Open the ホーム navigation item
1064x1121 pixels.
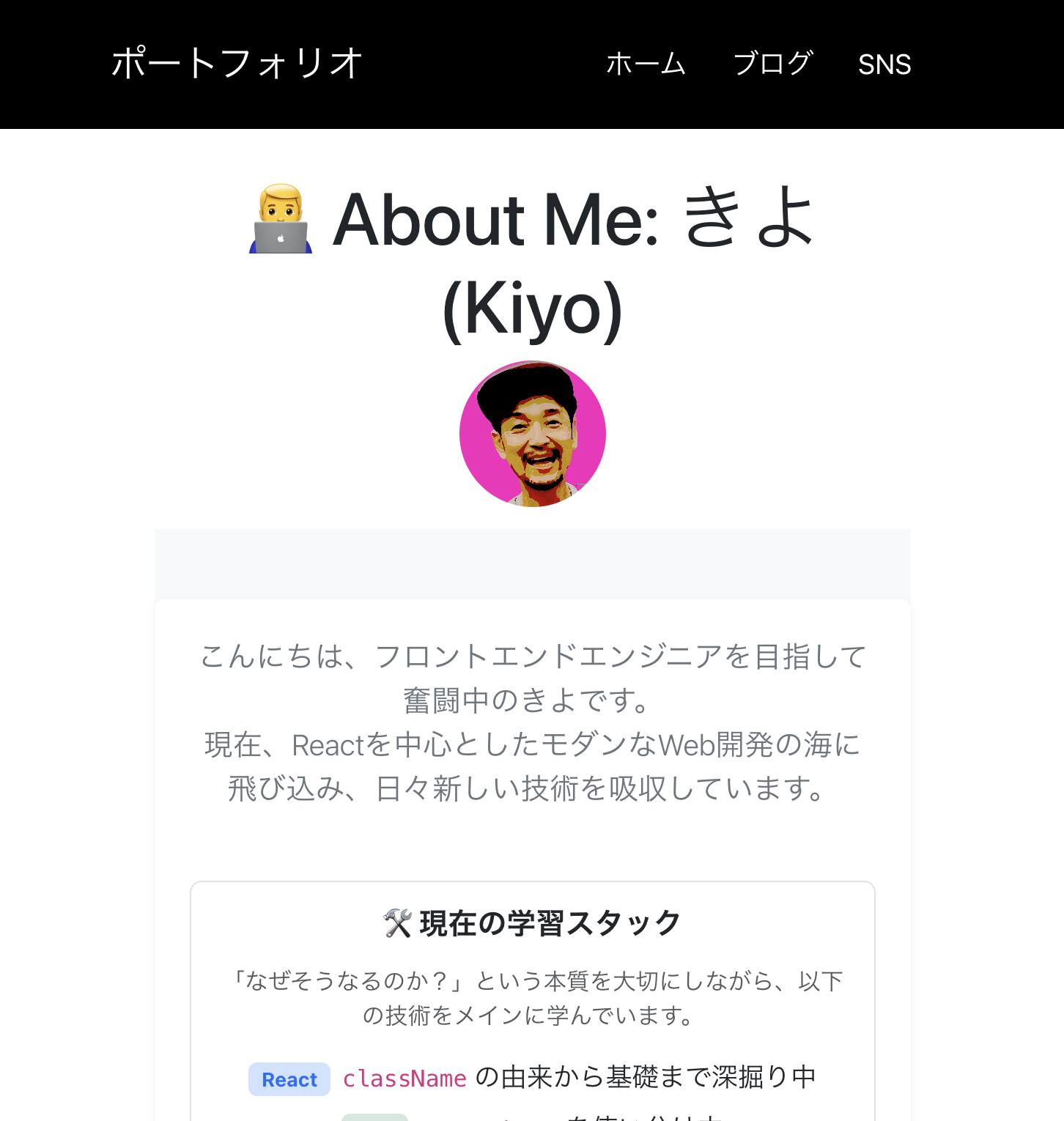pos(646,64)
